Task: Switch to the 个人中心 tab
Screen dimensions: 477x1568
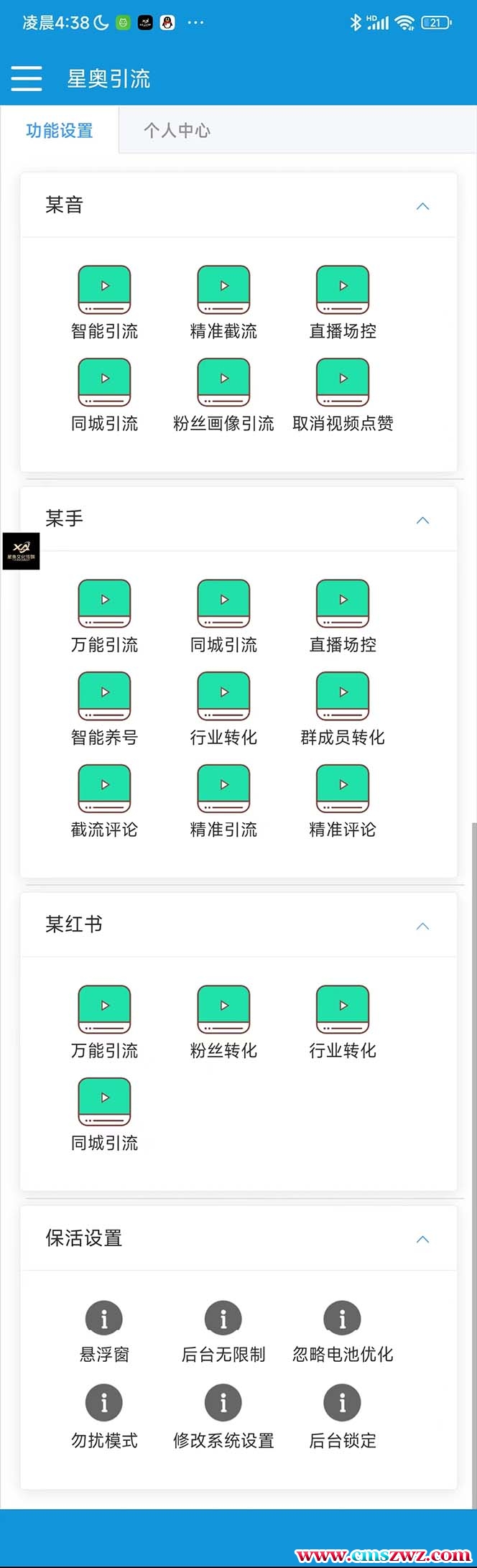Action: point(177,130)
